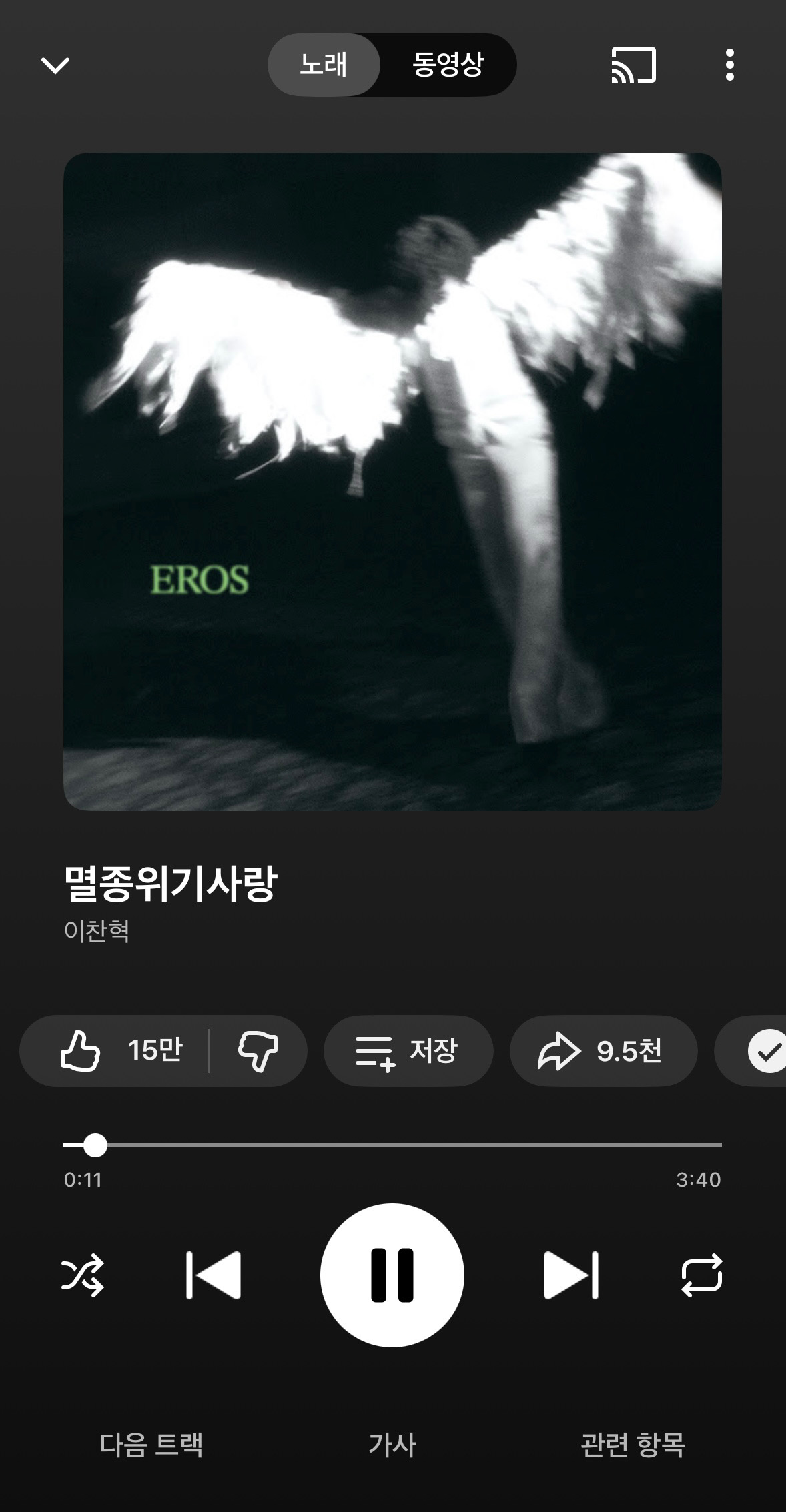Go to the previous track
This screenshot has height=1512, width=786.
(x=214, y=1275)
